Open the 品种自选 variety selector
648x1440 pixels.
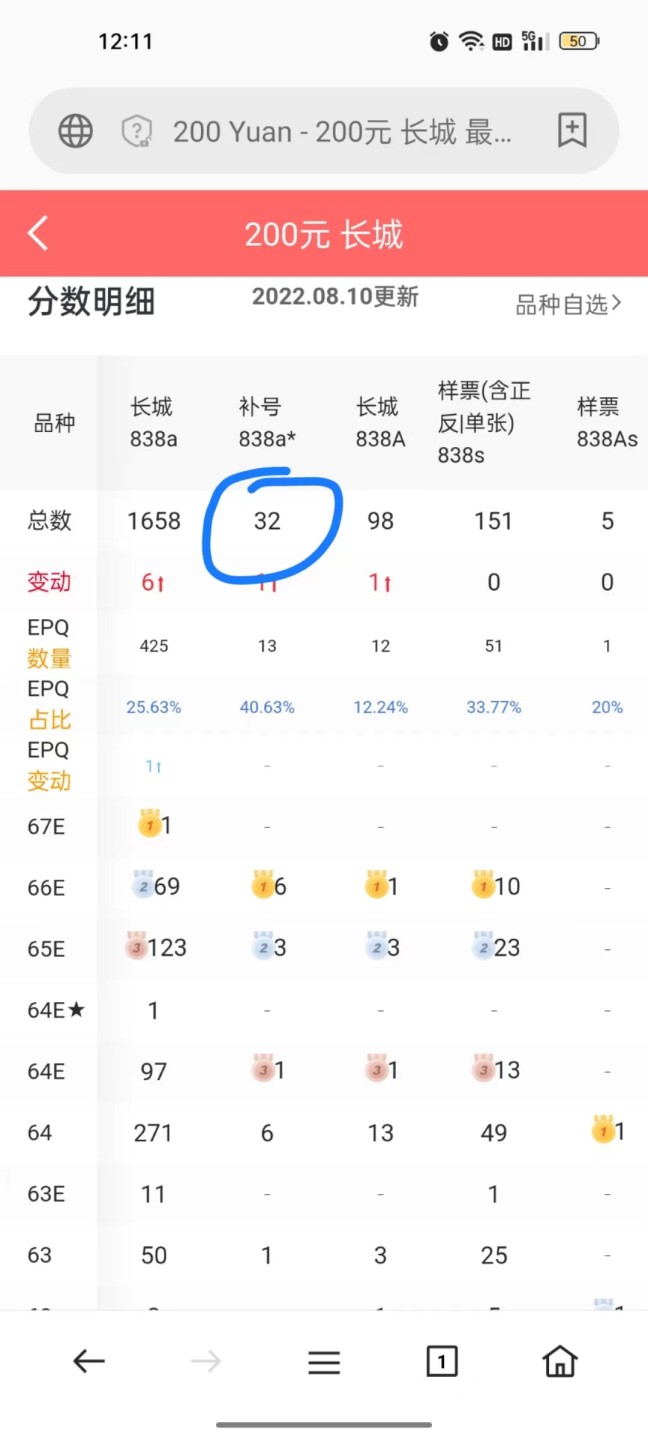click(x=568, y=303)
